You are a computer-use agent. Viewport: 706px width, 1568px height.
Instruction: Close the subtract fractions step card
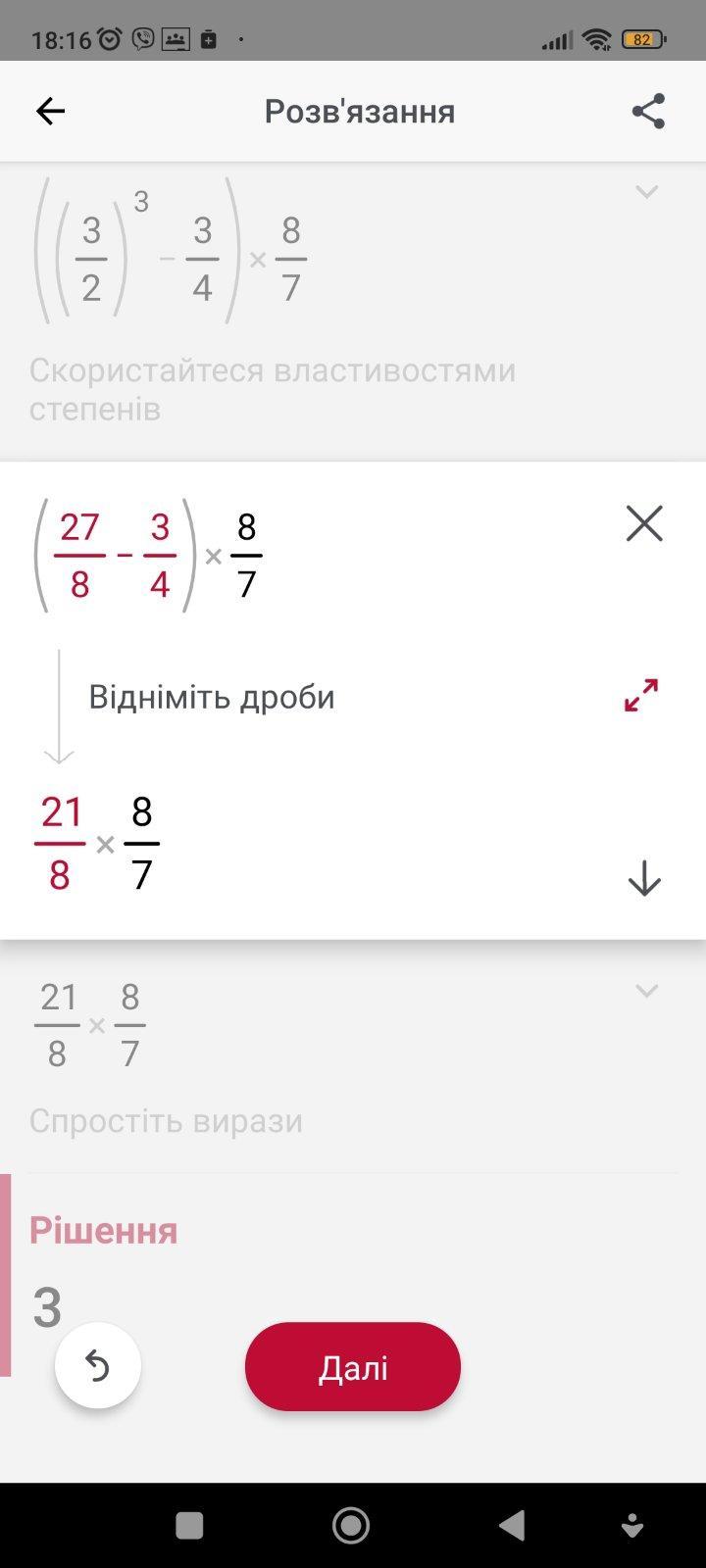[x=644, y=523]
